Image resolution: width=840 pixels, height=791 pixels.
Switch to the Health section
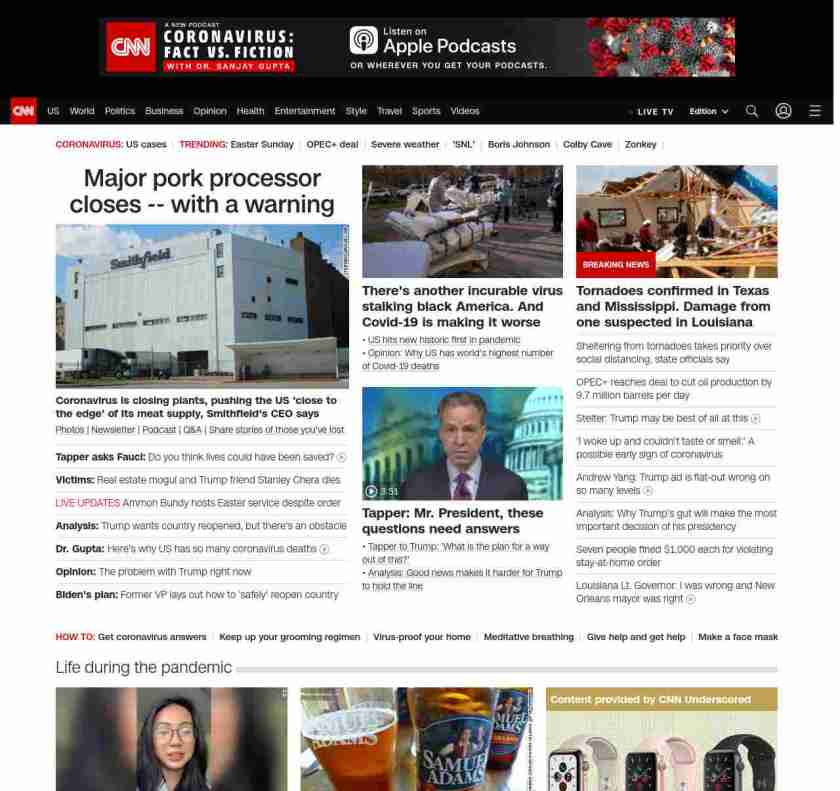(250, 111)
